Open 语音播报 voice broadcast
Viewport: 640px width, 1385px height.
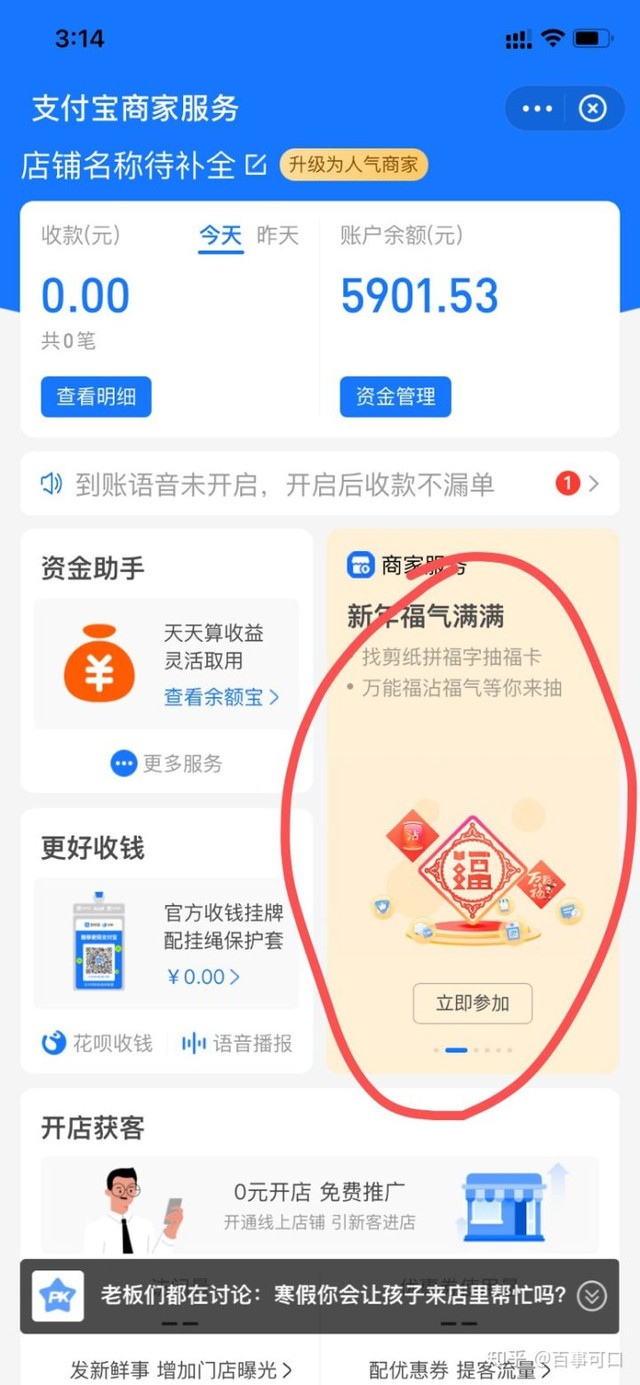(238, 1044)
